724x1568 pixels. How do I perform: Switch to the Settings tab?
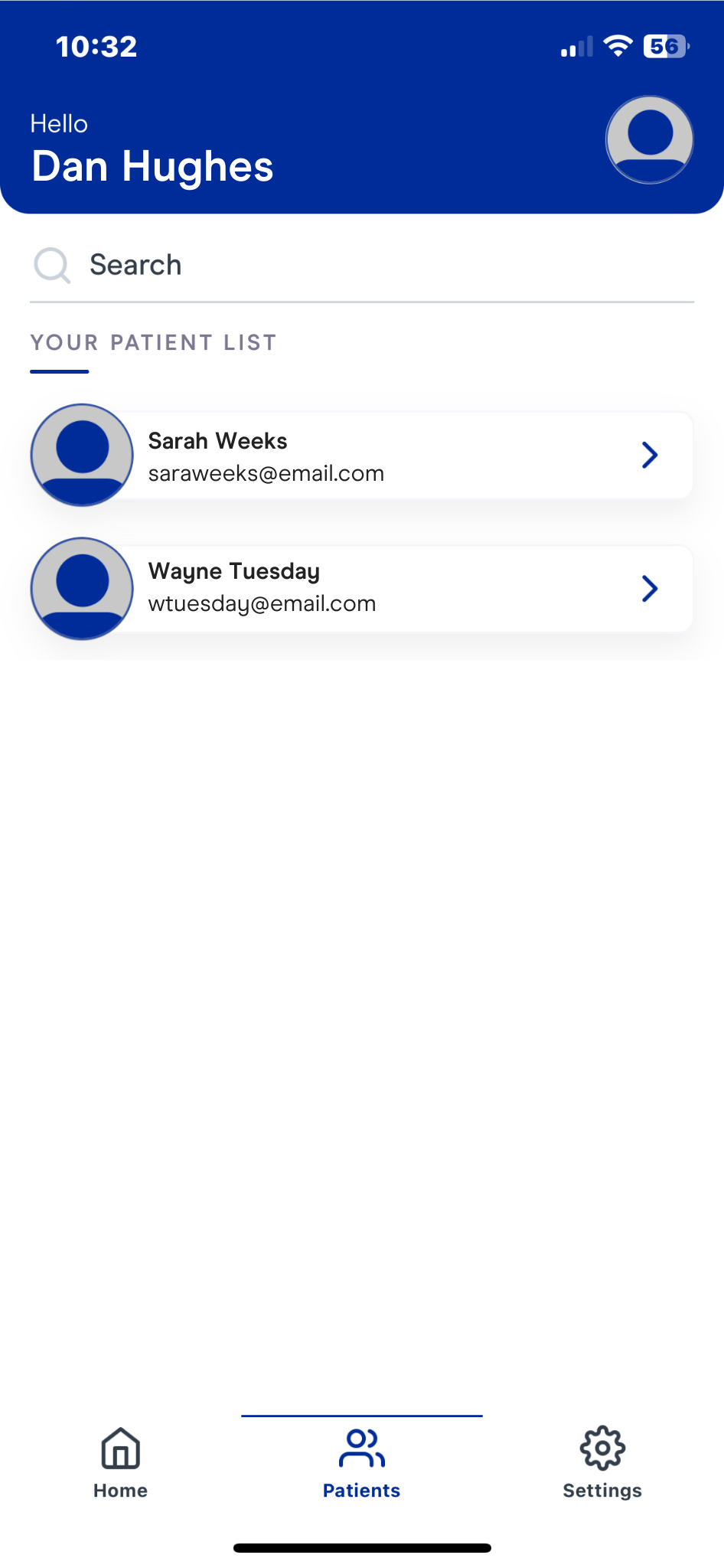click(602, 1462)
